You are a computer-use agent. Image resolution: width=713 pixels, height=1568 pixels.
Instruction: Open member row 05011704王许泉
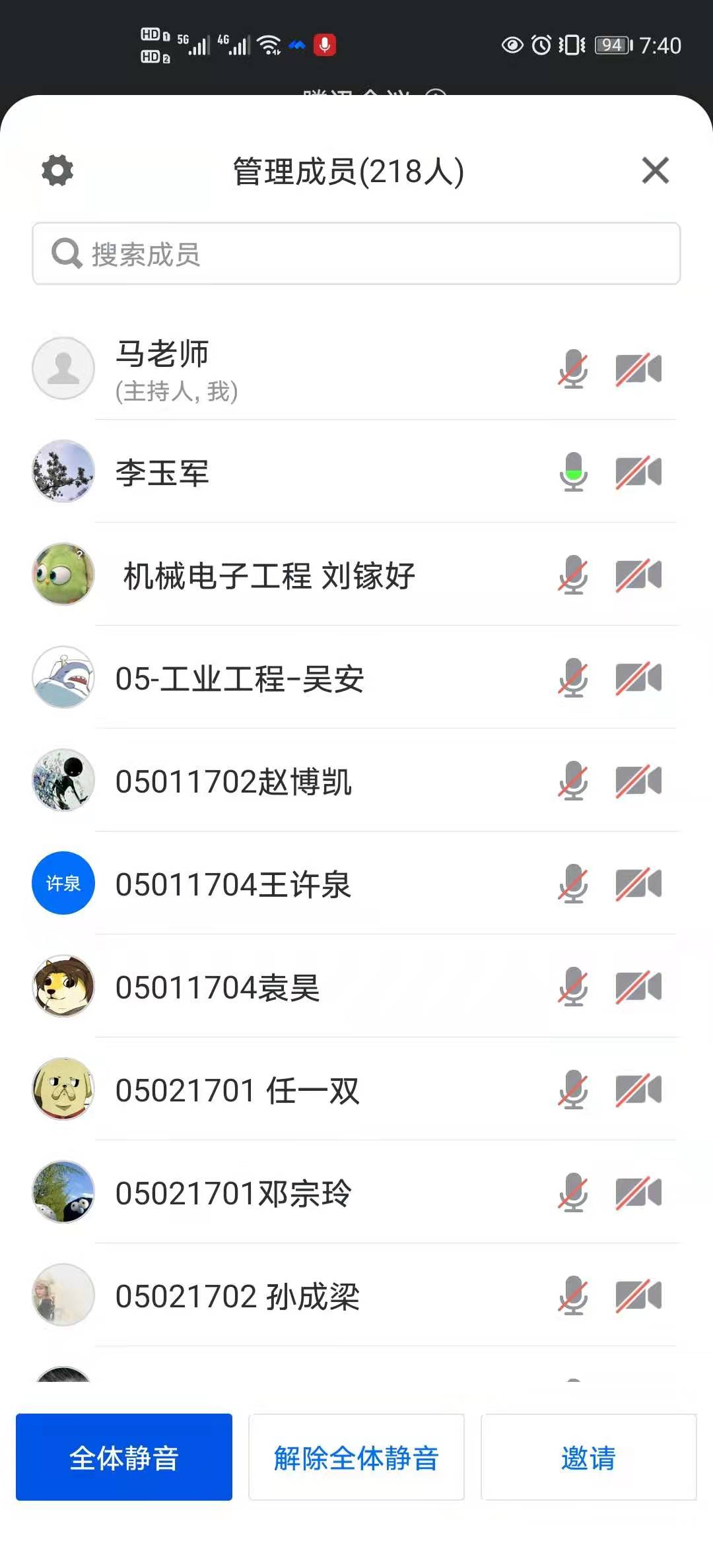[x=233, y=884]
